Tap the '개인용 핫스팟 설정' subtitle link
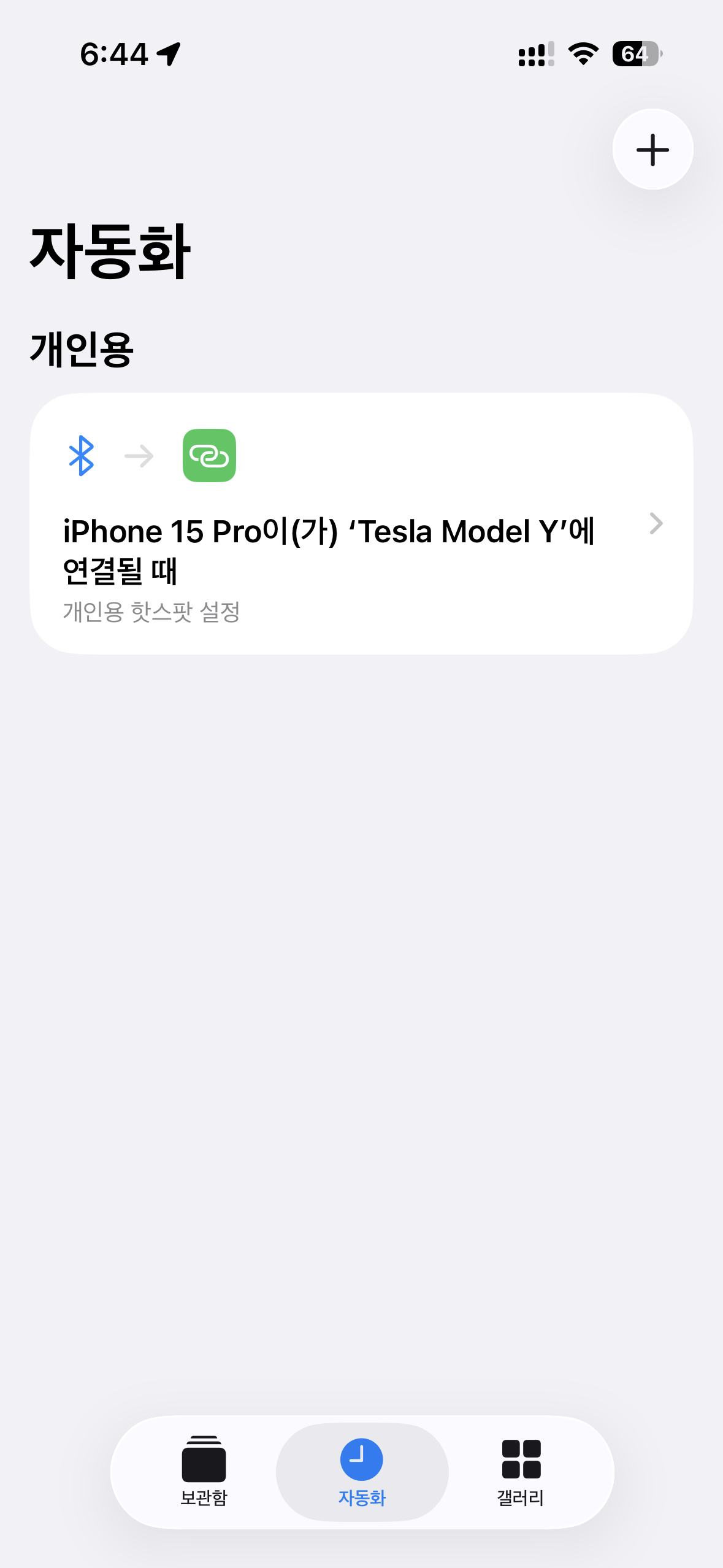Screen dimensions: 723x1568 [x=153, y=610]
